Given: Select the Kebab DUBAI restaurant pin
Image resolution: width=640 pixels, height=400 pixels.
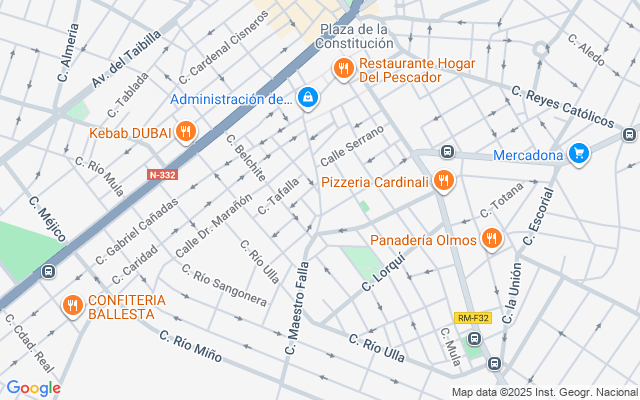Looking at the screenshot, I should tap(185, 132).
